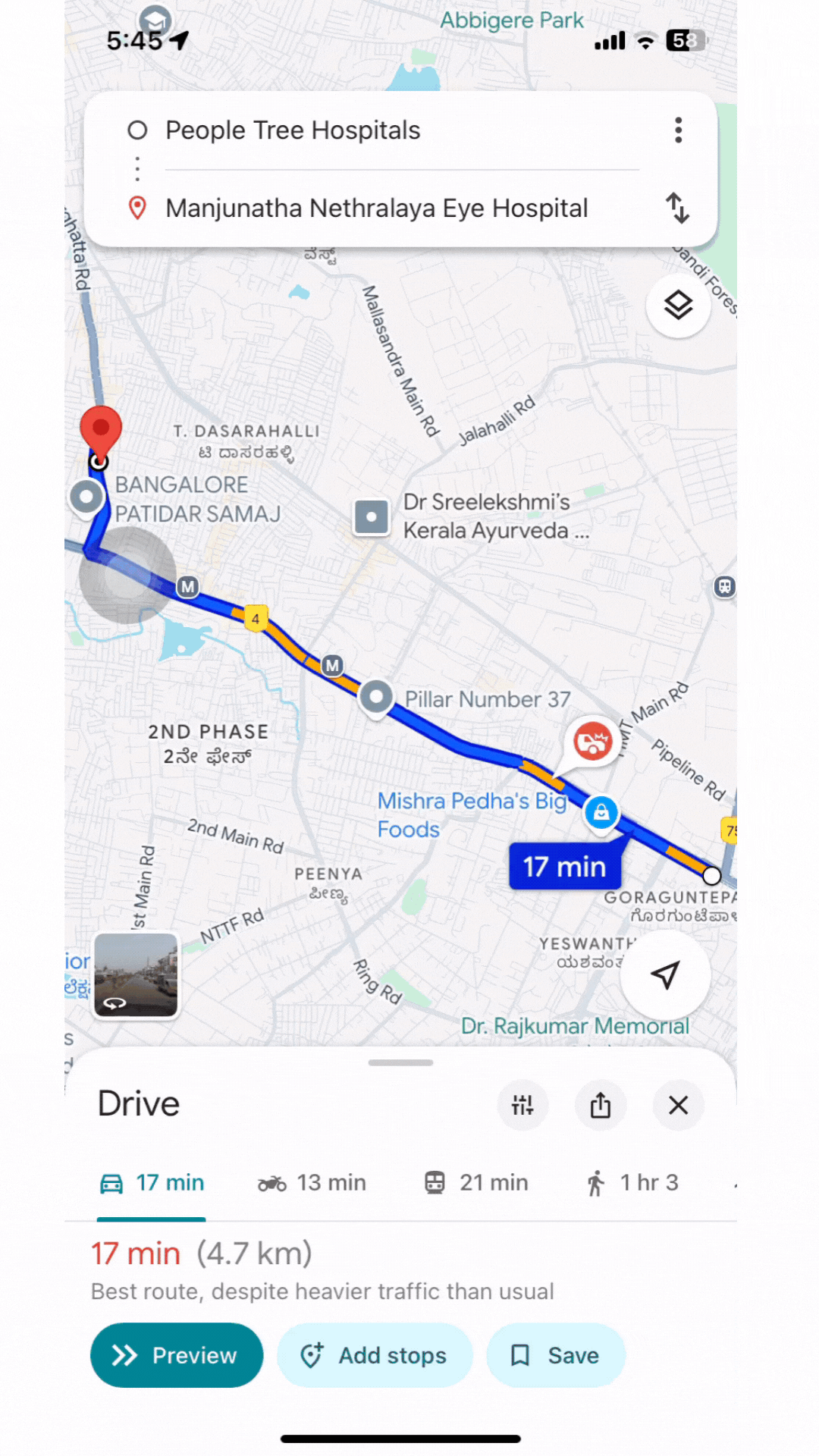Screen dimensions: 819x1456
Task: Open the map layers button
Action: pos(678,306)
